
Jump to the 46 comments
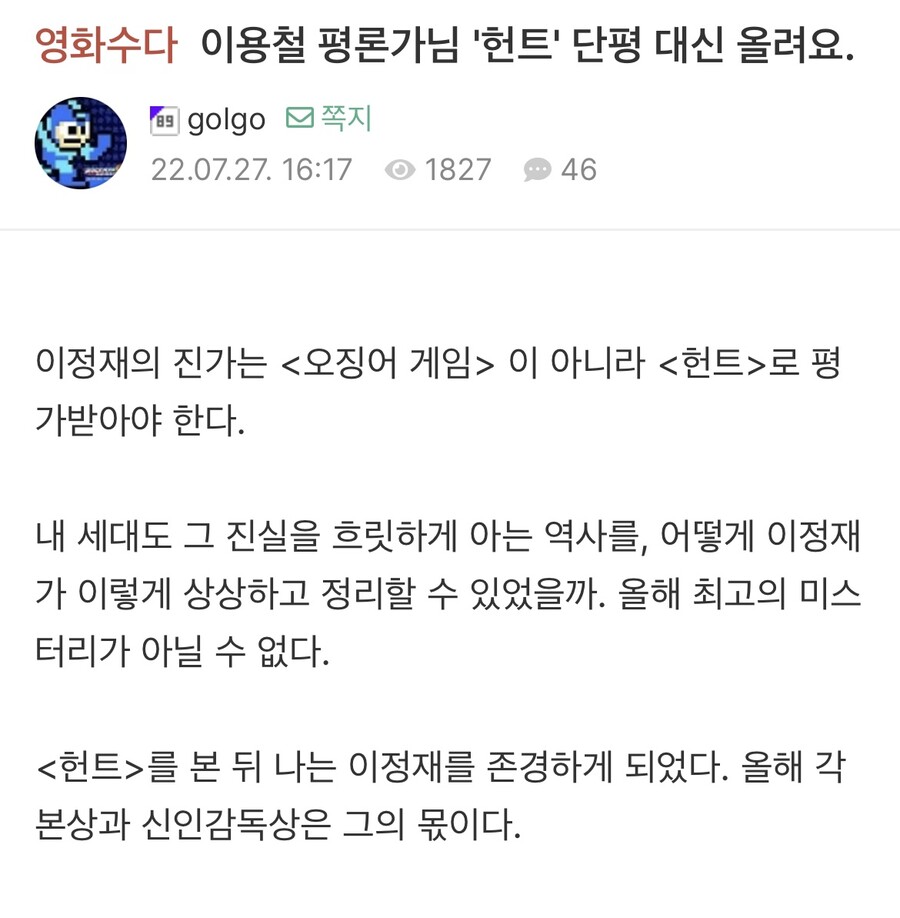(x=561, y=169)
